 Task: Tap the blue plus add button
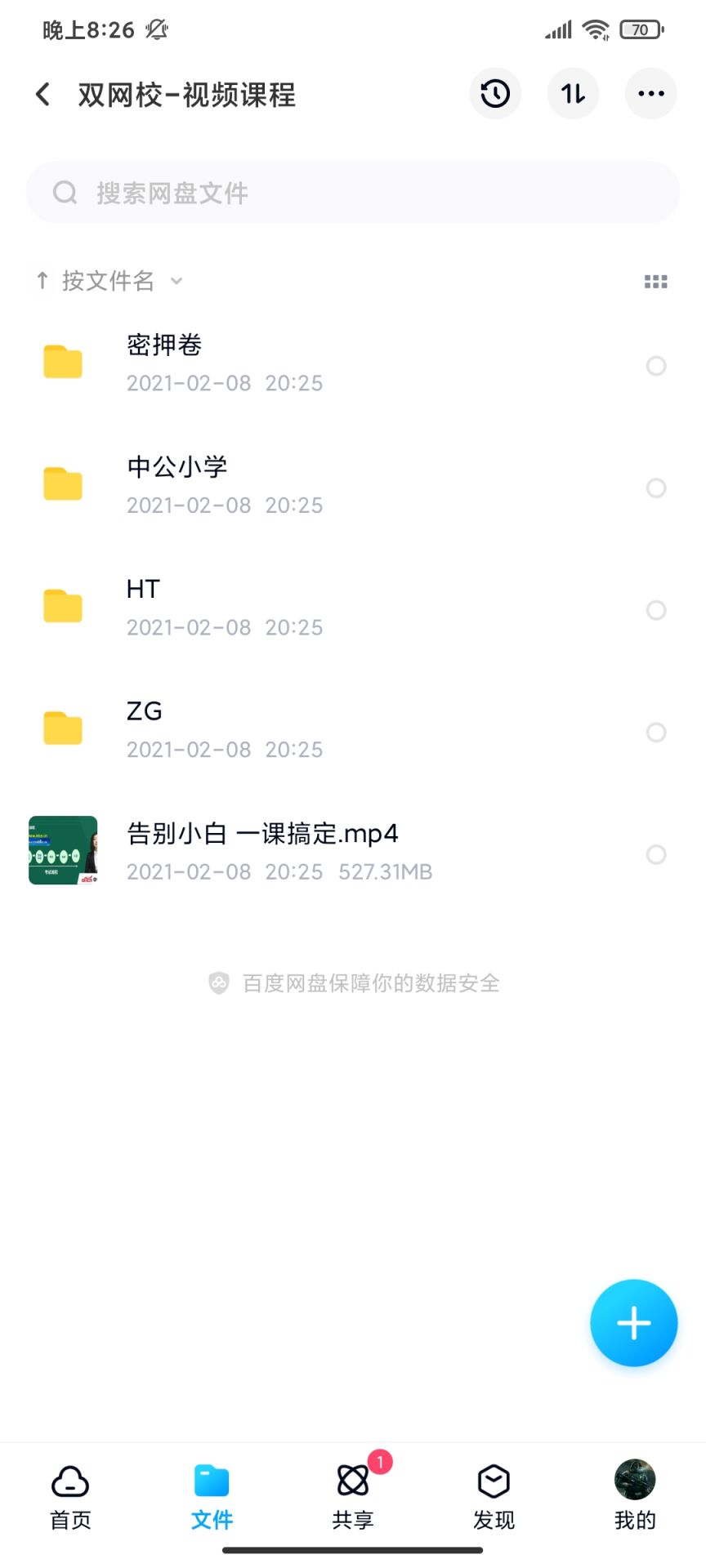point(633,1323)
